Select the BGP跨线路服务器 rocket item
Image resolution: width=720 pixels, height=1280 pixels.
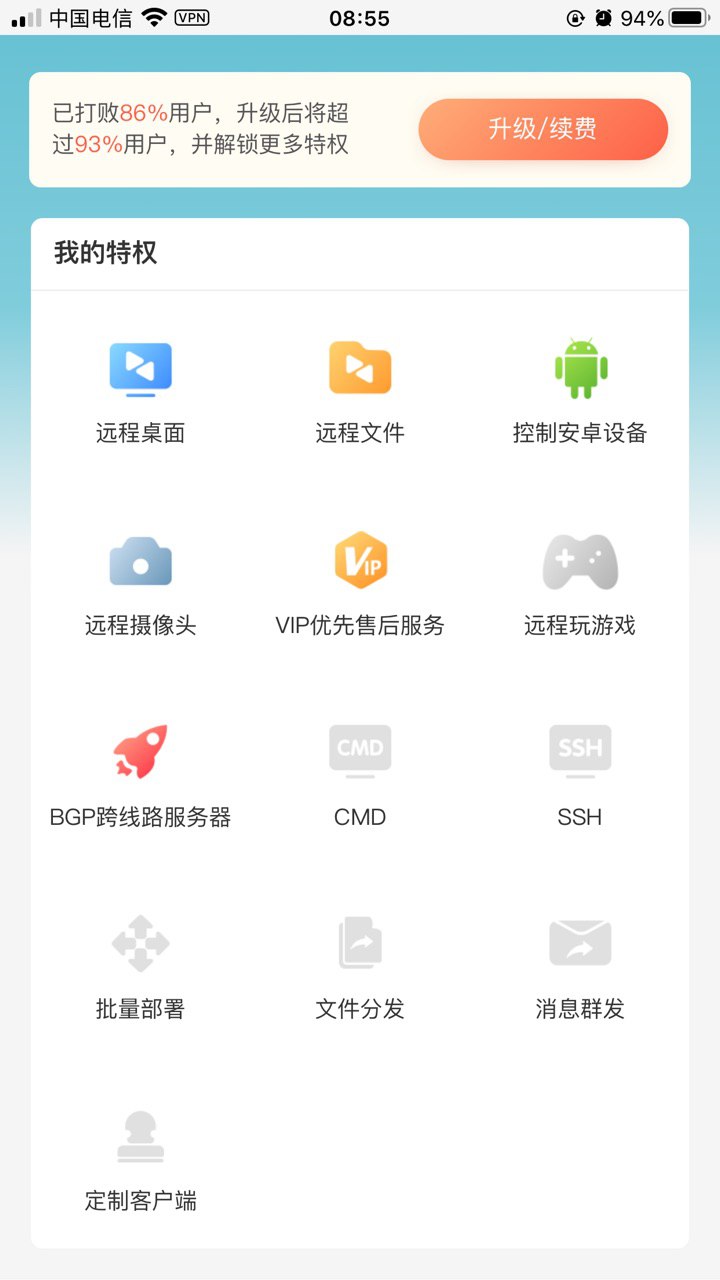[140, 777]
